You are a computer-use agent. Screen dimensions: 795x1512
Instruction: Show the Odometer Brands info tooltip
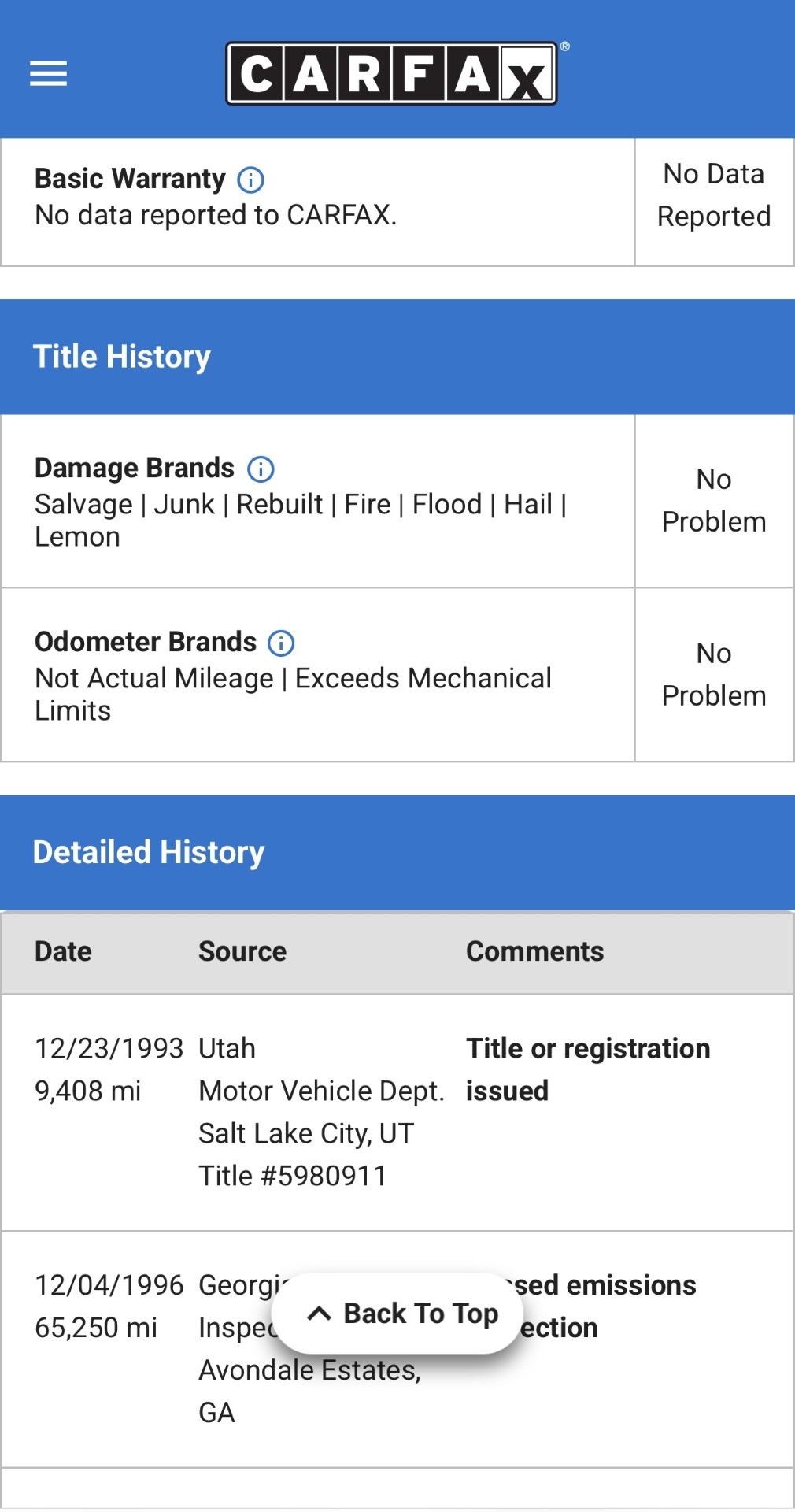click(x=281, y=643)
